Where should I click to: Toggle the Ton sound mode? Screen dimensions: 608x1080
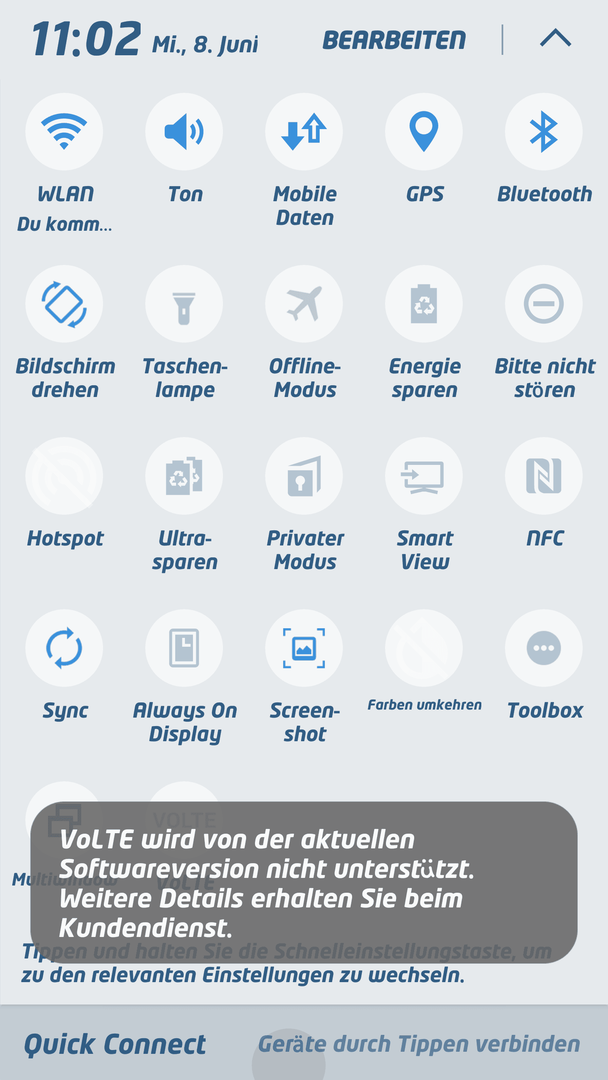(184, 132)
